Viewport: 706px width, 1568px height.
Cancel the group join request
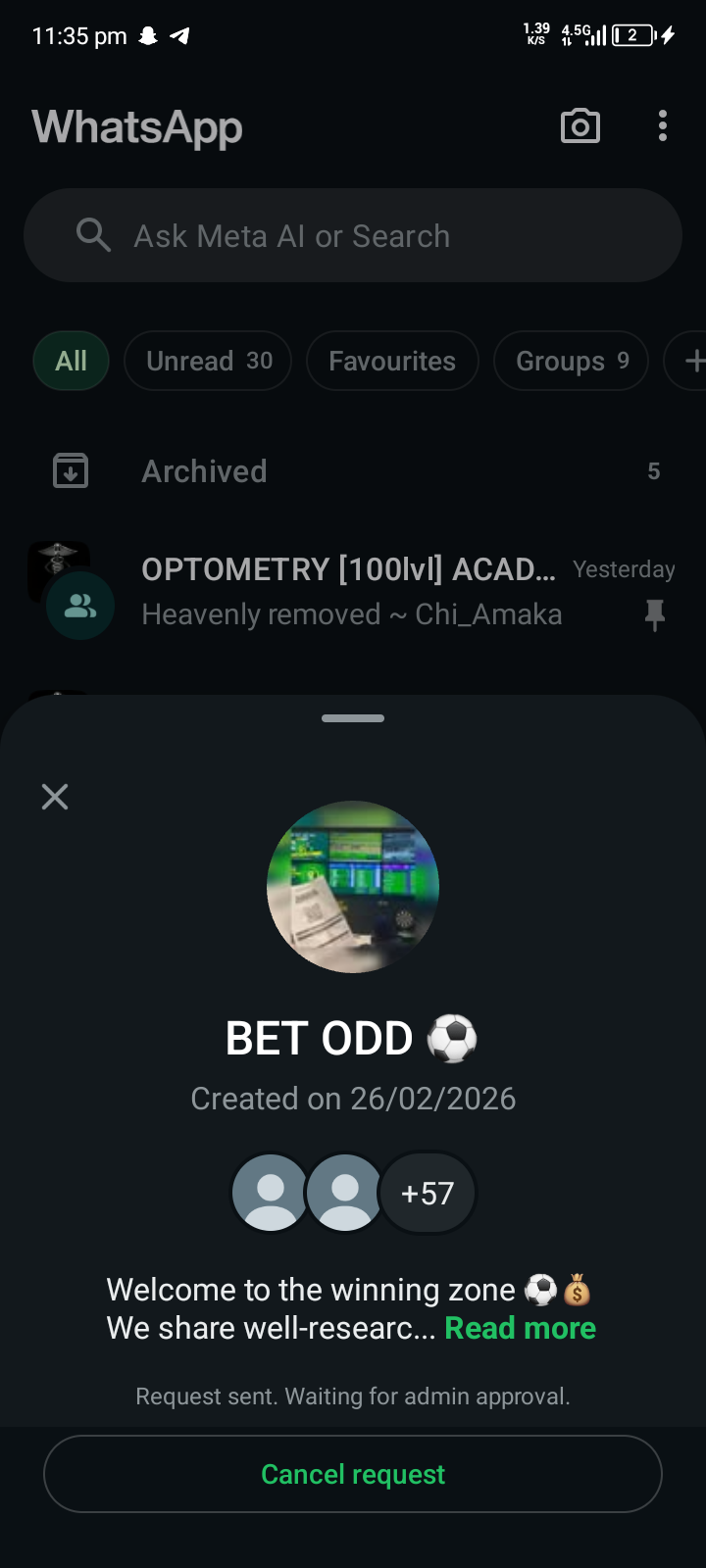pyautogui.click(x=353, y=1474)
